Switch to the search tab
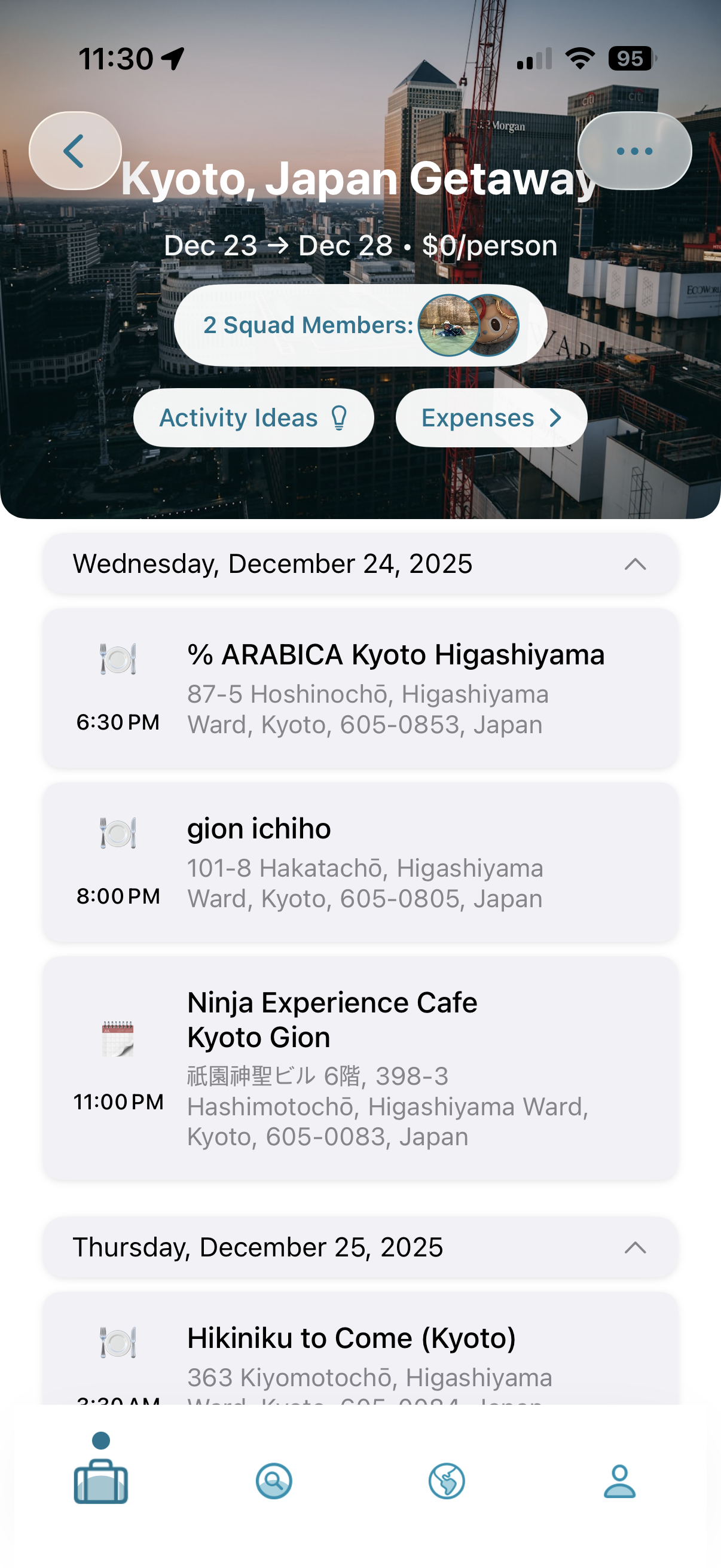721x1568 pixels. tap(274, 1480)
